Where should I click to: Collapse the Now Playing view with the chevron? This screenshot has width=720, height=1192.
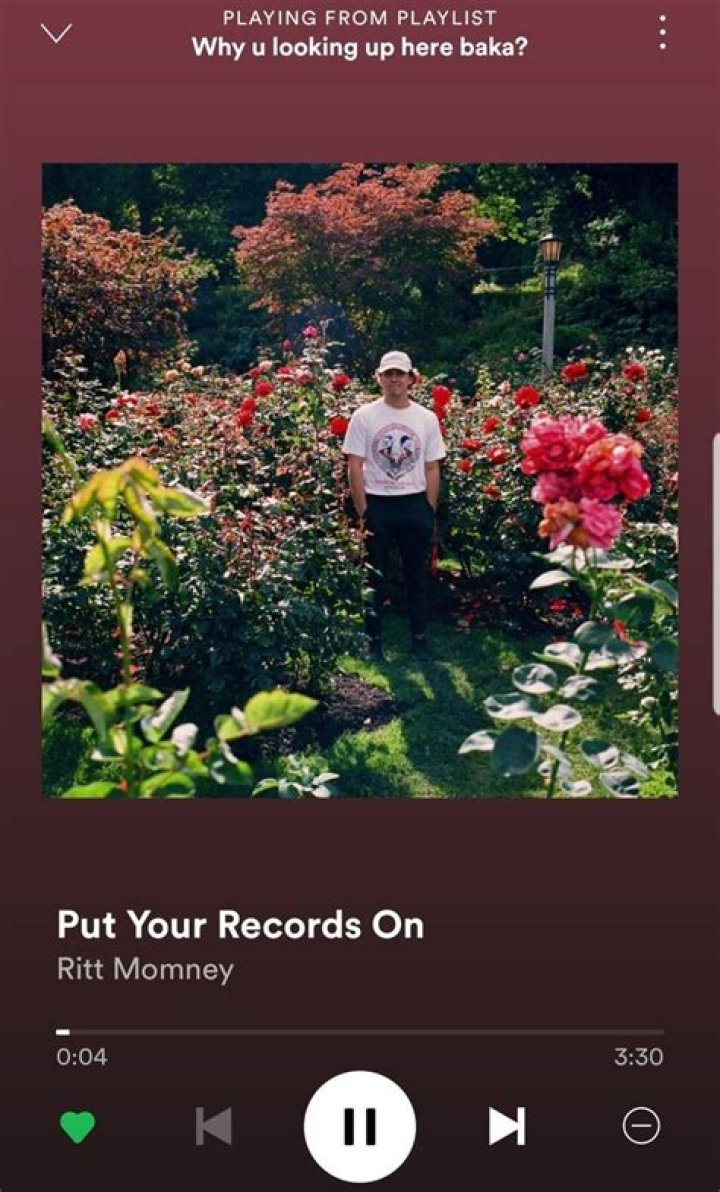(x=57, y=35)
